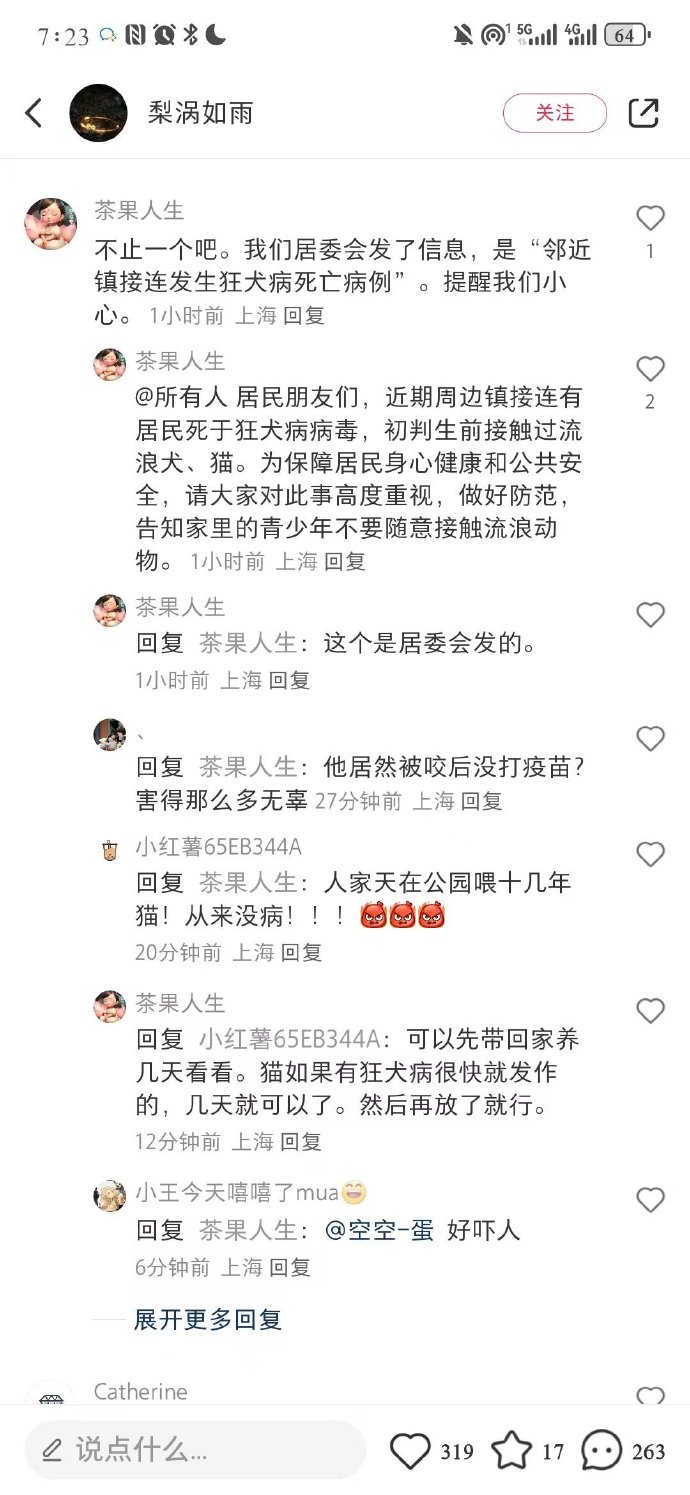Like the reply about 没打疫苗
The image size is (690, 1495).
click(x=650, y=739)
